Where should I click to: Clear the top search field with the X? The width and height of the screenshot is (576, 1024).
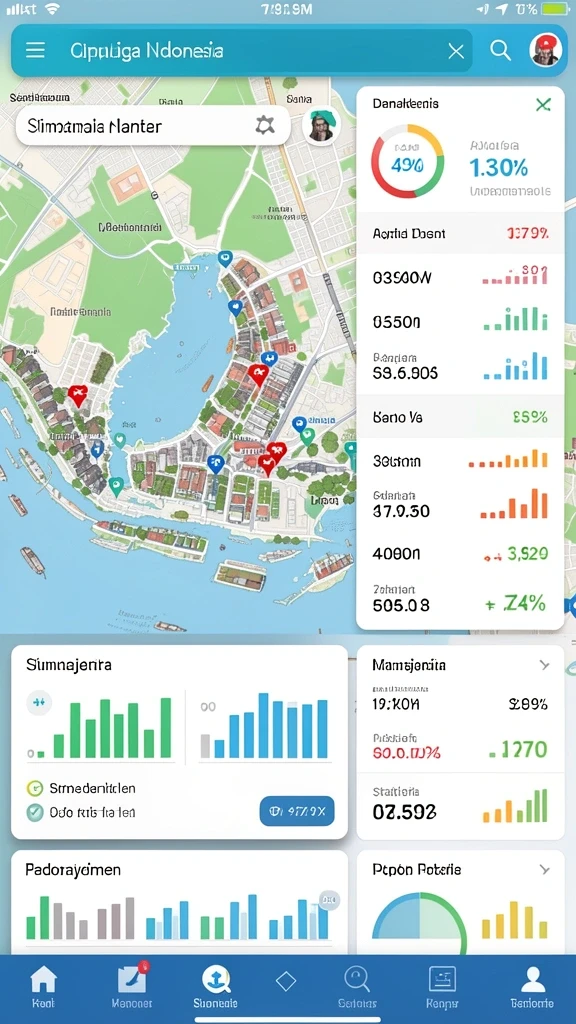(x=456, y=52)
